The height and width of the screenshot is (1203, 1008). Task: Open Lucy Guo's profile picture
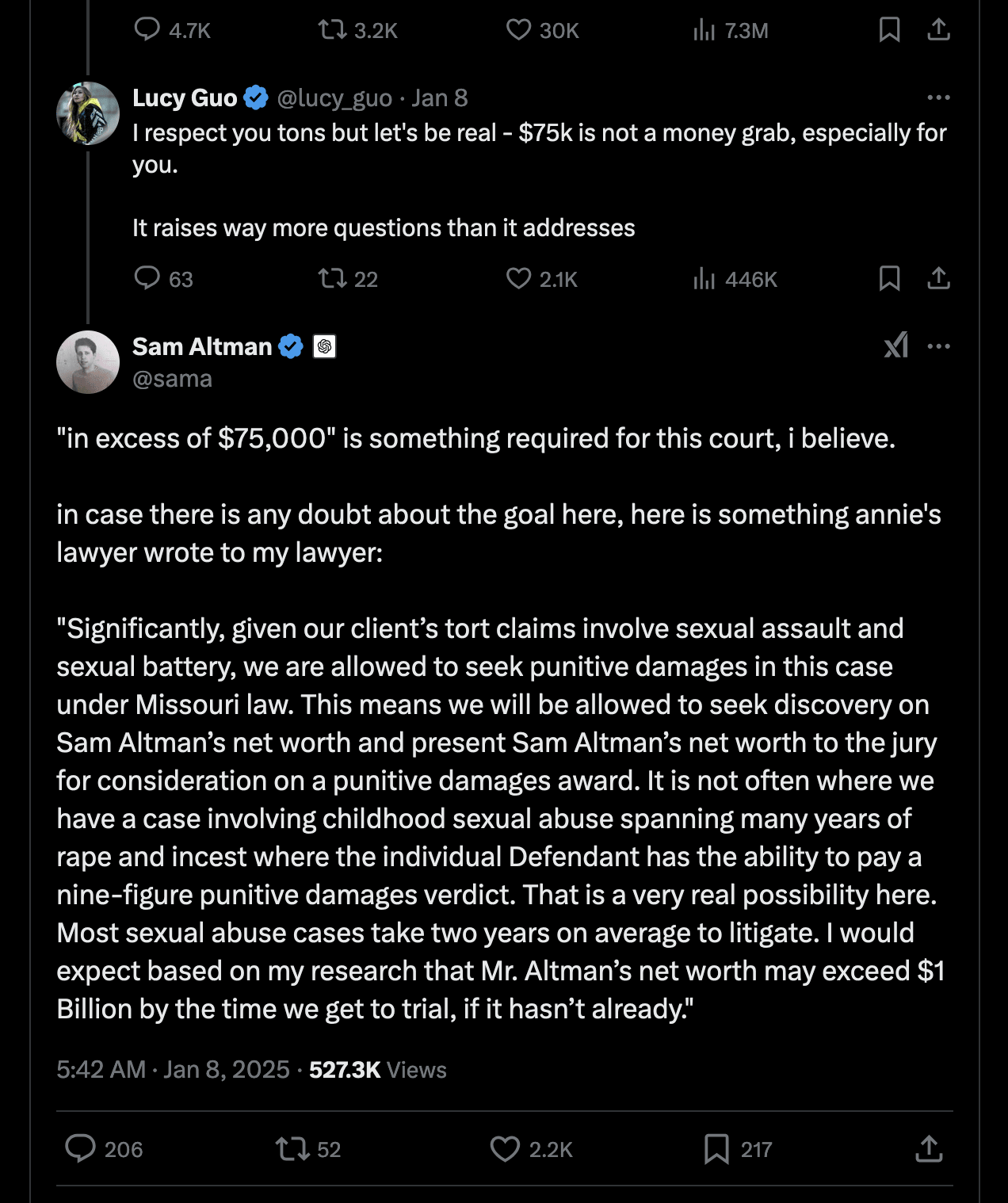click(x=88, y=113)
